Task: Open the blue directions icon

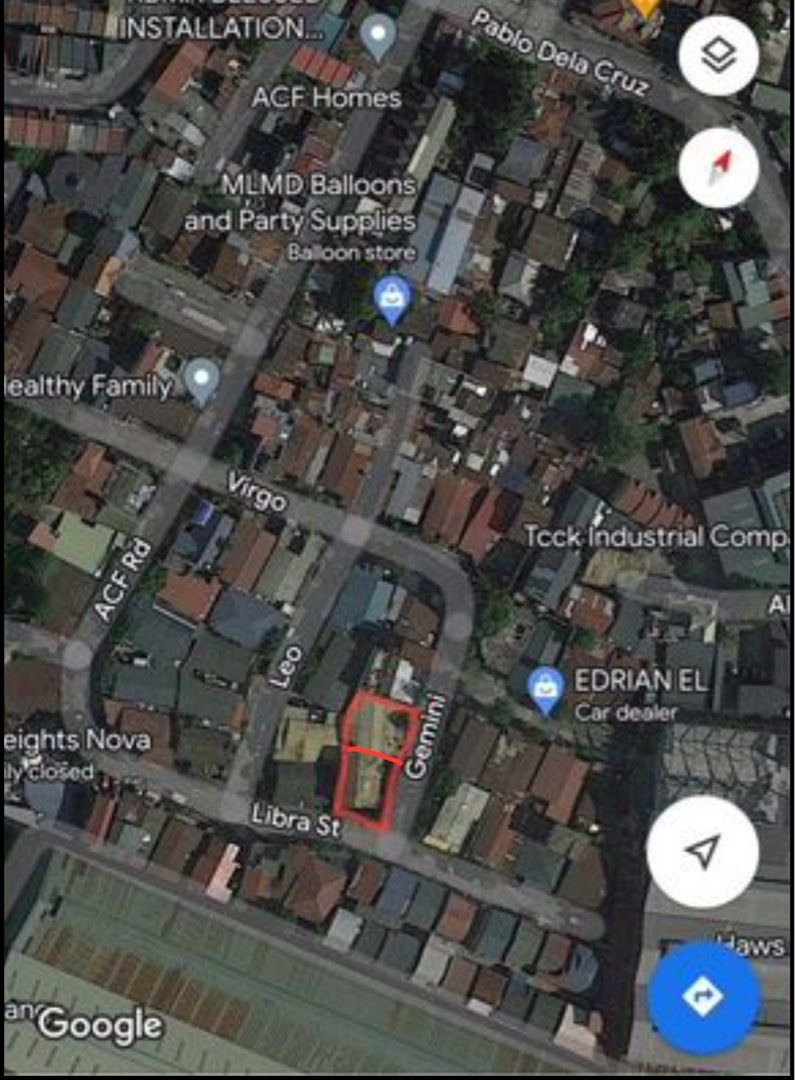Action: (x=703, y=995)
